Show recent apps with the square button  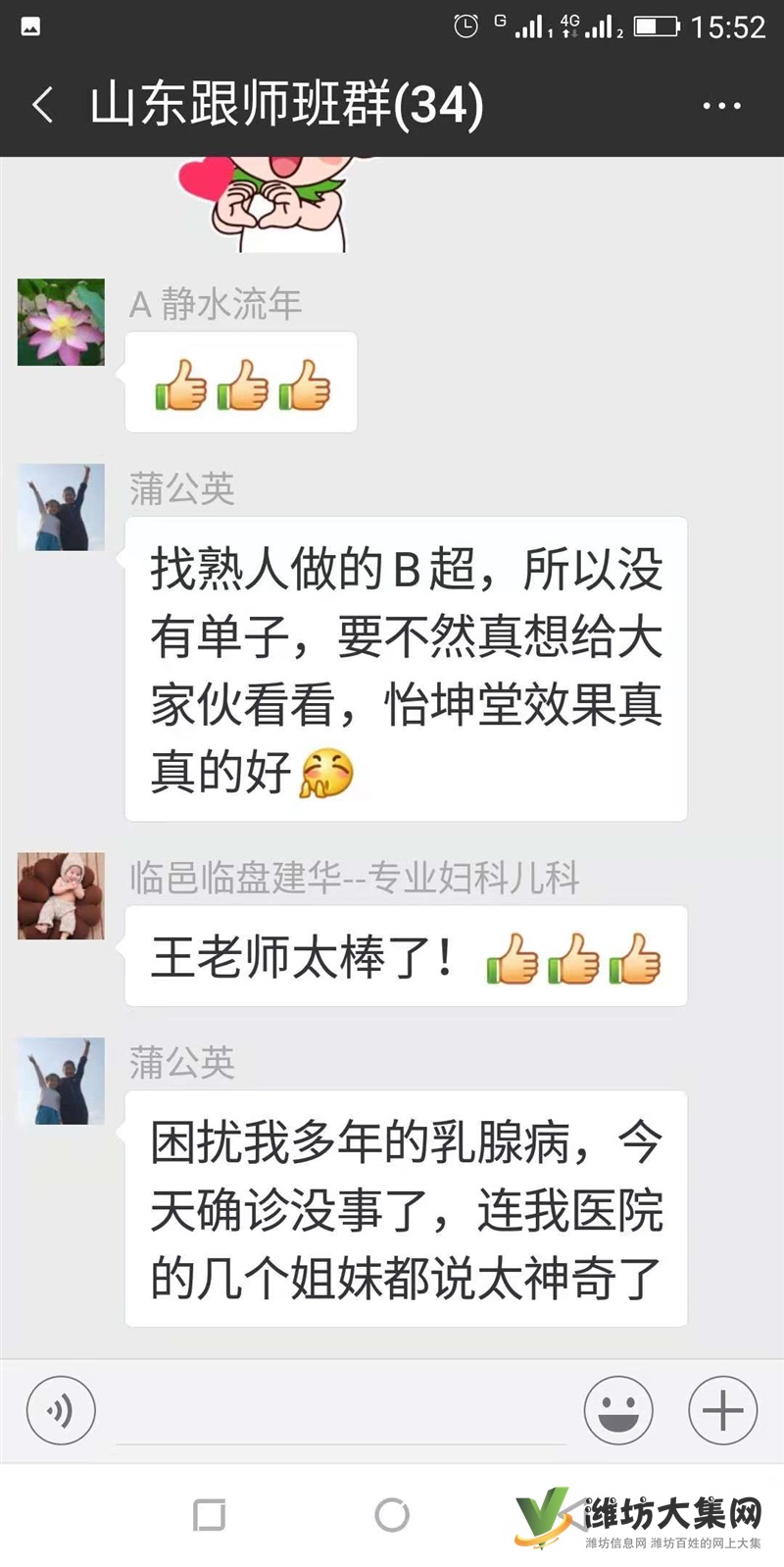(209, 1515)
